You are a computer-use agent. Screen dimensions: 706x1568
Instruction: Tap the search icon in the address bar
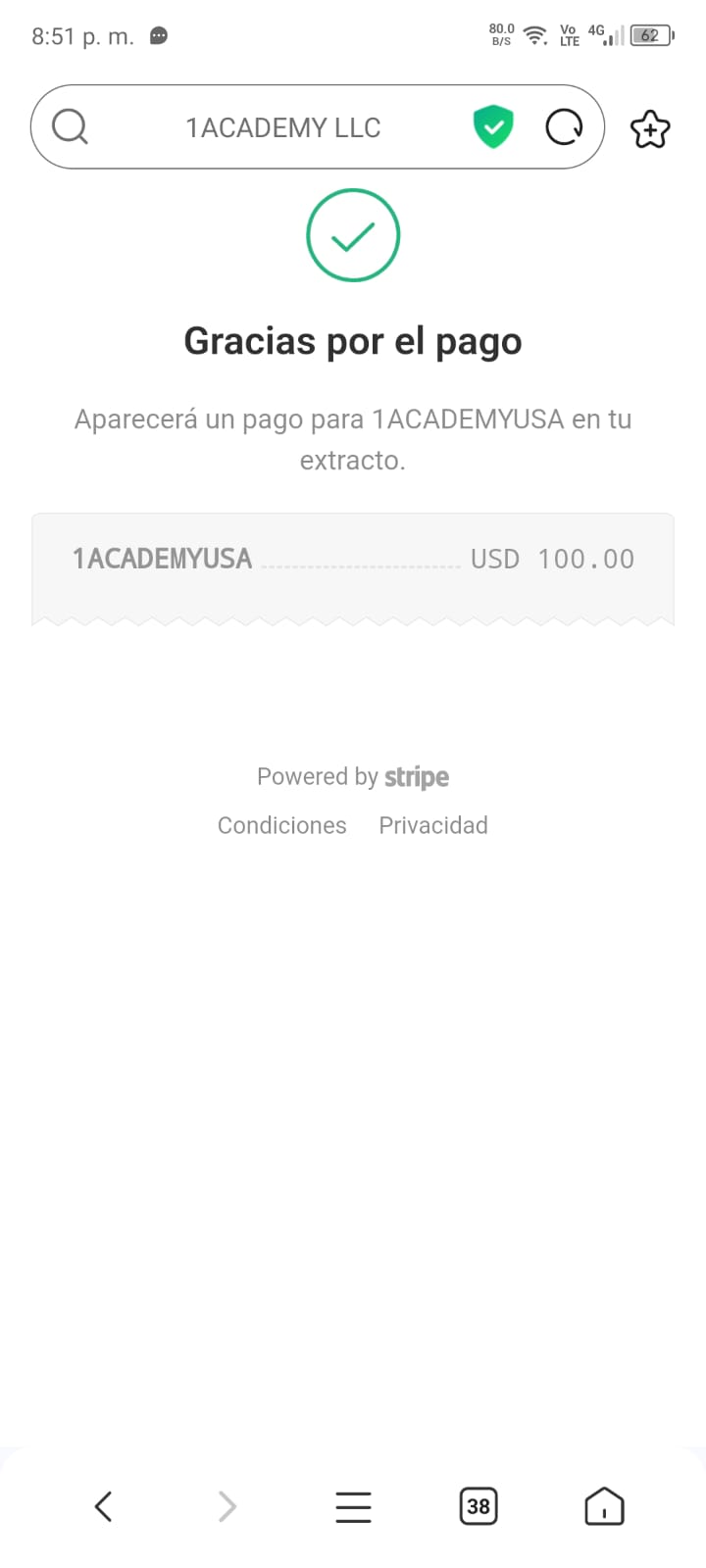pos(71,127)
